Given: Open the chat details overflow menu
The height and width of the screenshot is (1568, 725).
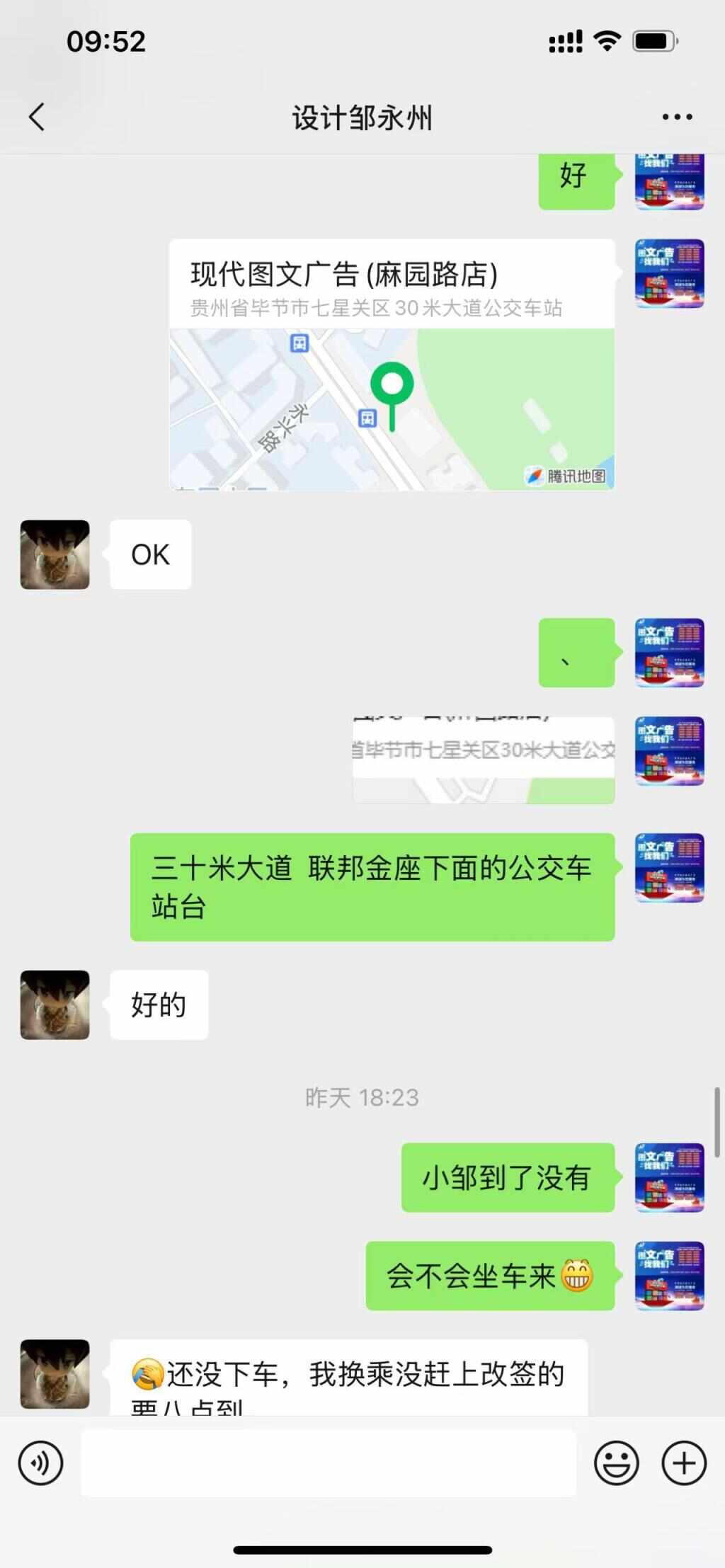Looking at the screenshot, I should click(x=677, y=118).
